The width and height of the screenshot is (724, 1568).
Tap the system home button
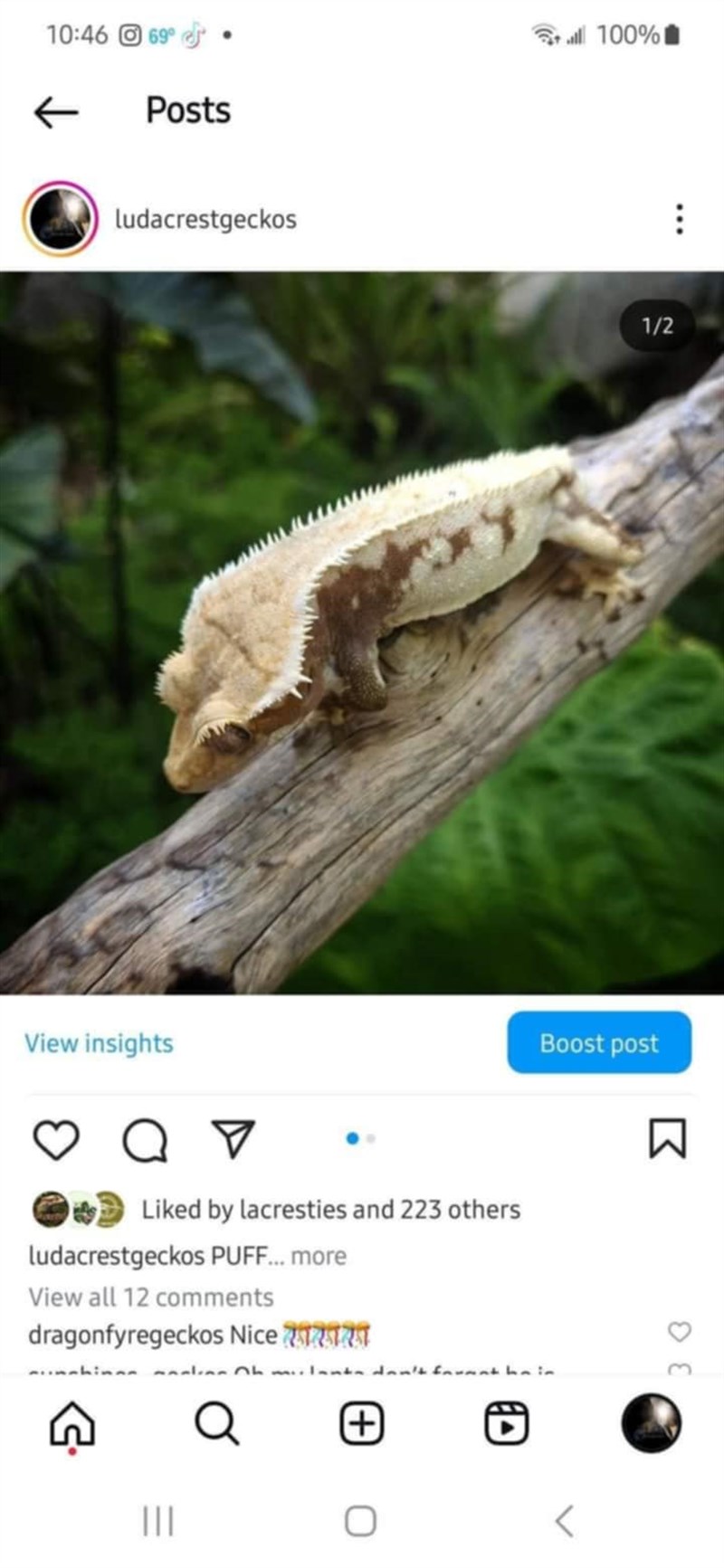pos(360,1521)
